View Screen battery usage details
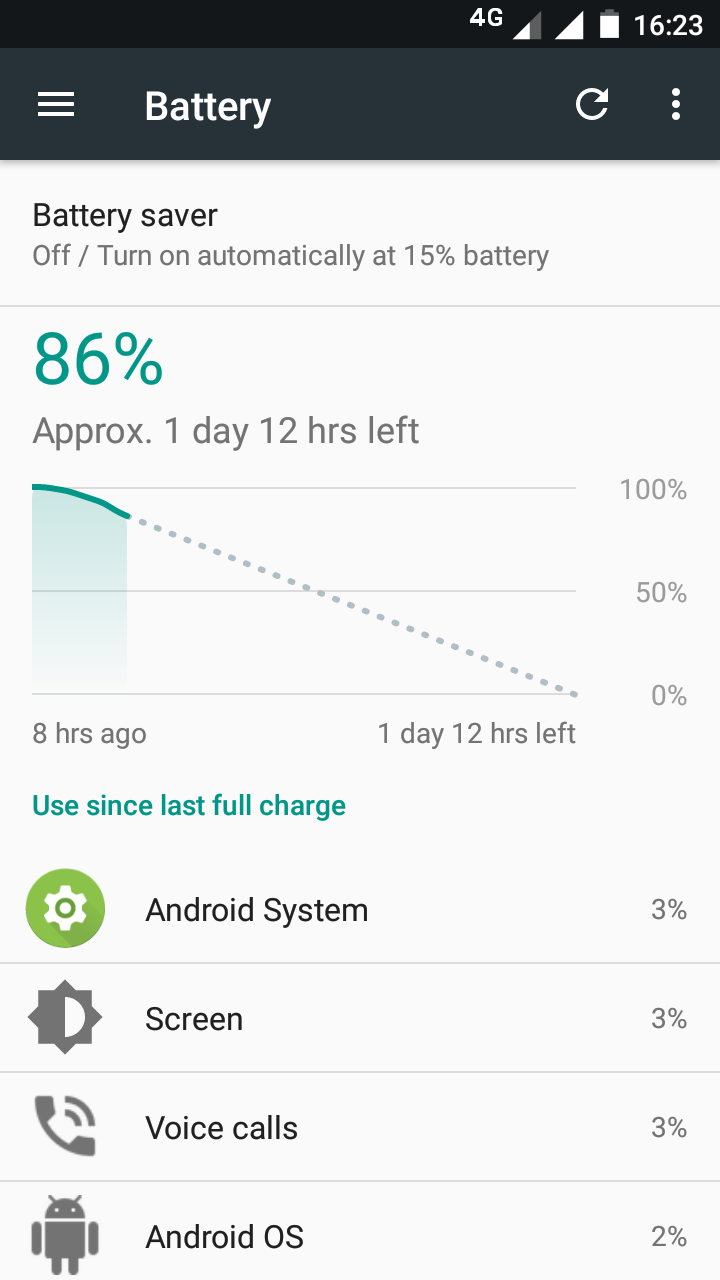Screen dimensions: 720x1280 [360, 1019]
